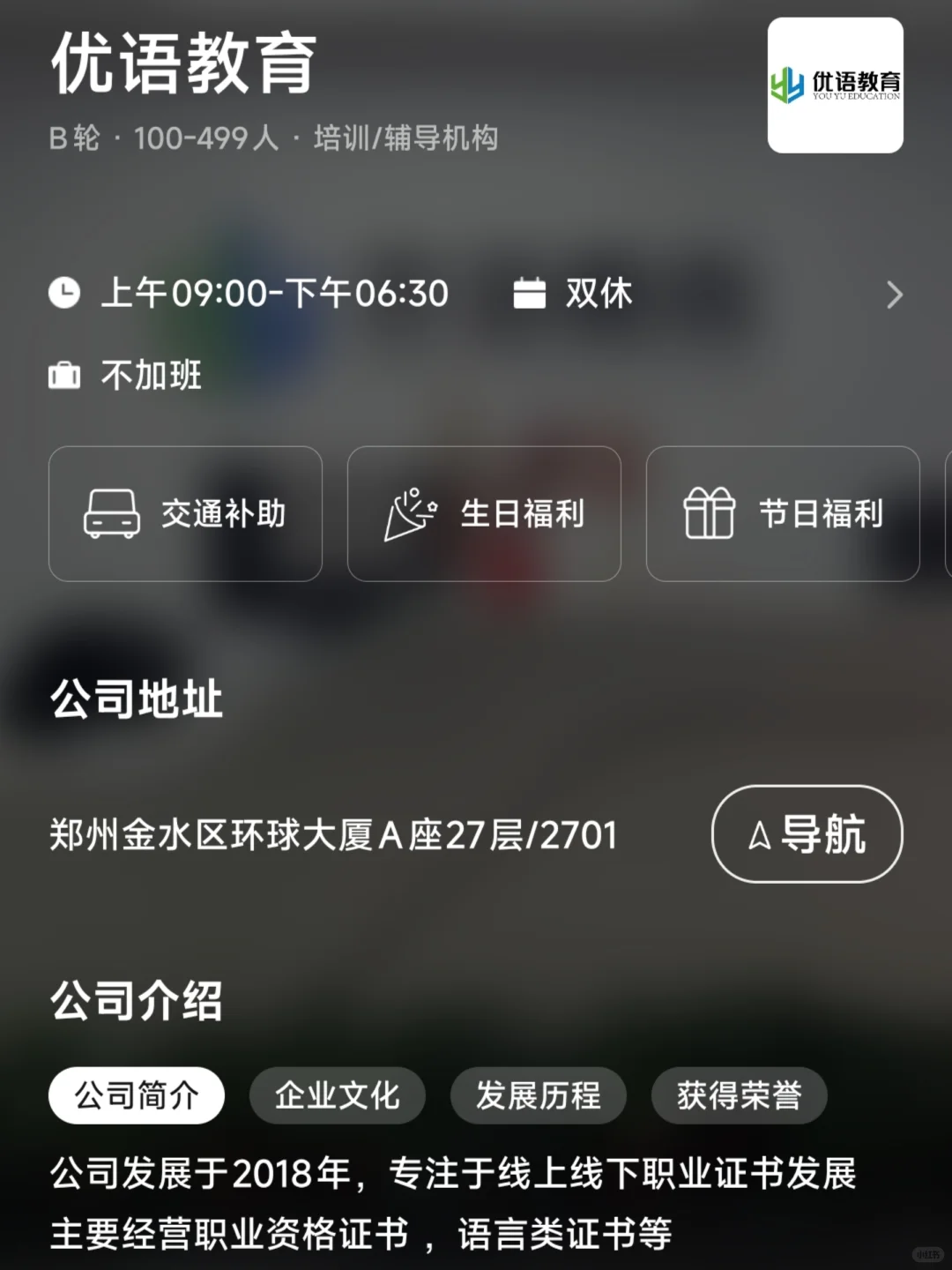
Task: View the 获得荣誉 tab
Action: pos(739,1095)
